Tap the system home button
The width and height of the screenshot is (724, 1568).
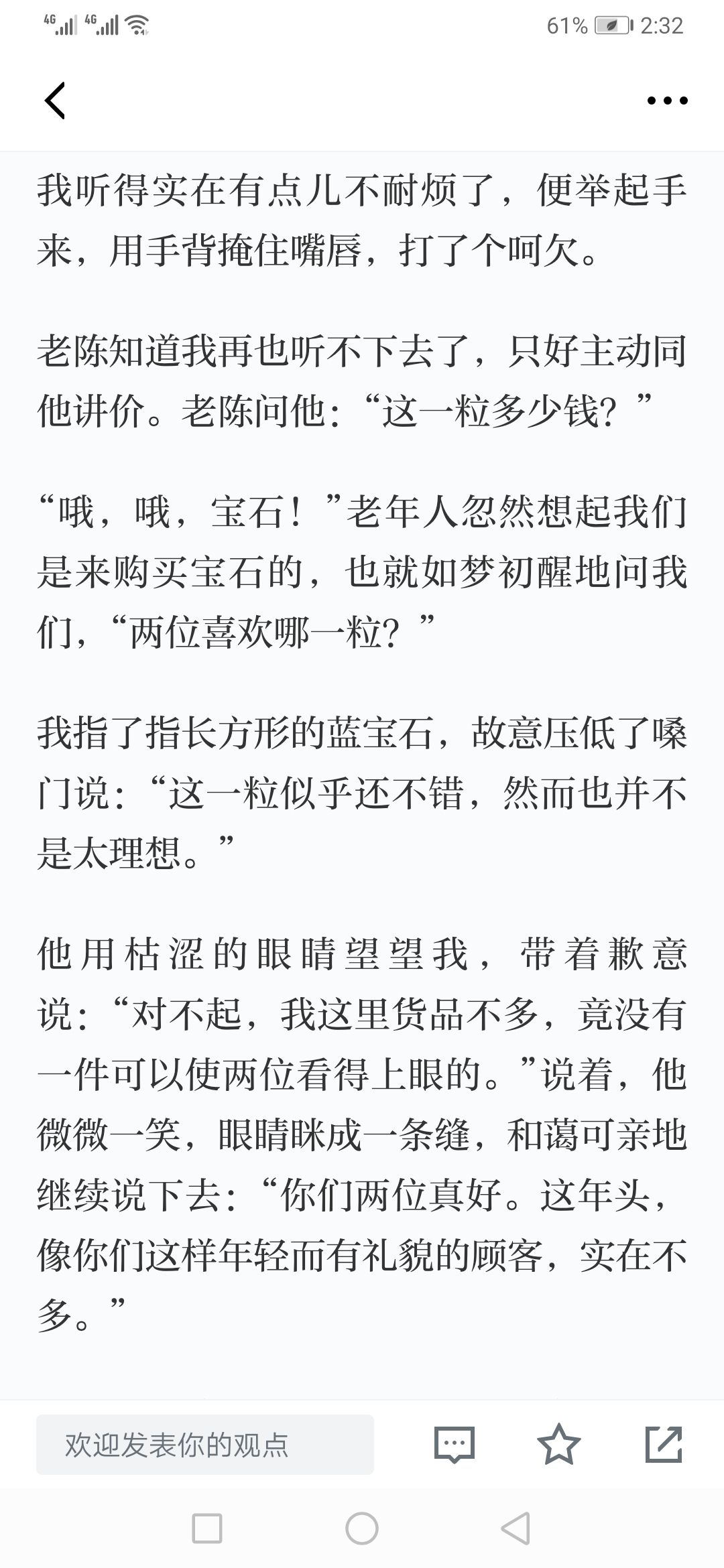pos(362,1528)
